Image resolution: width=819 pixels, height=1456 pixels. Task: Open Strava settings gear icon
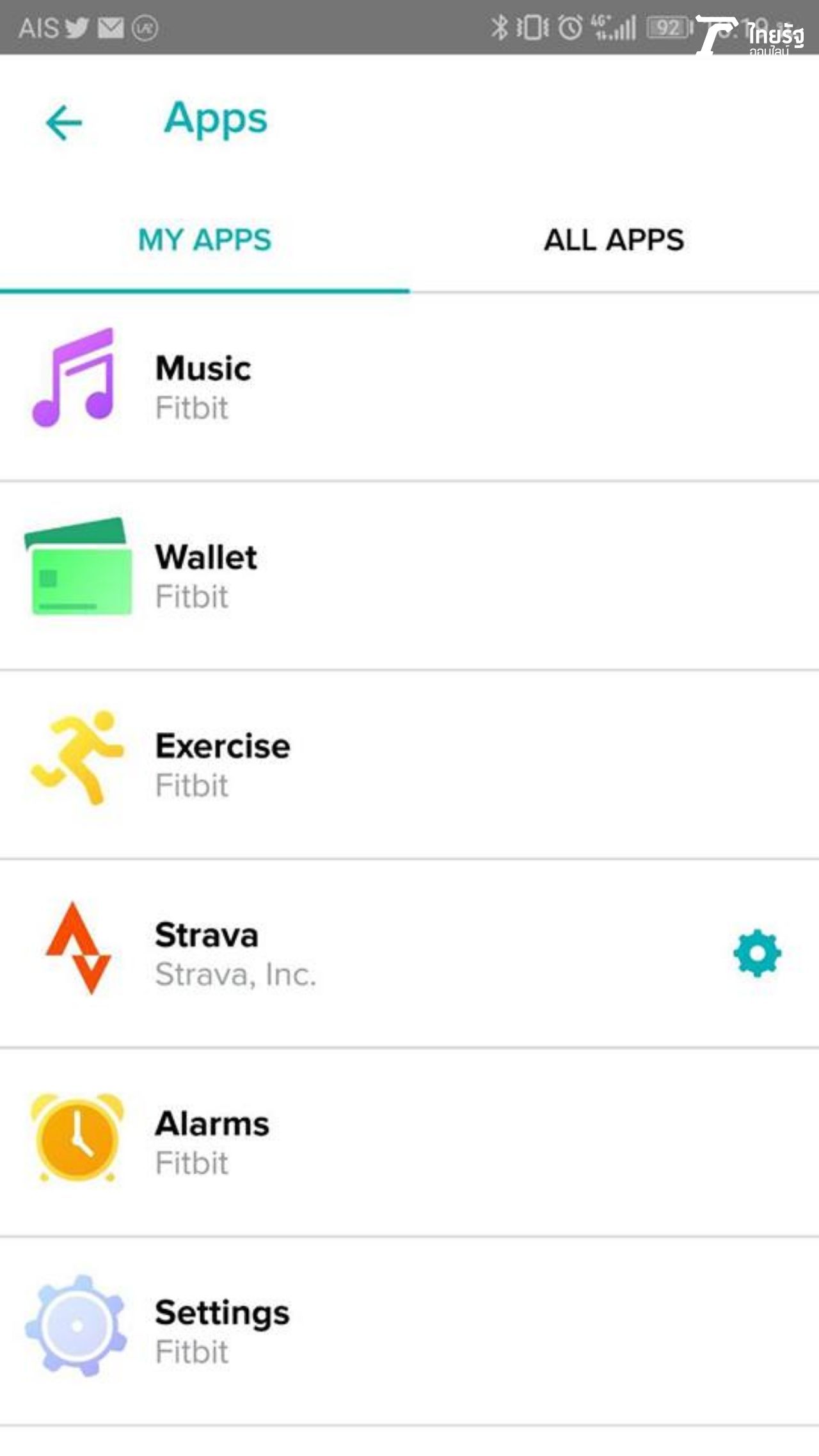click(757, 953)
